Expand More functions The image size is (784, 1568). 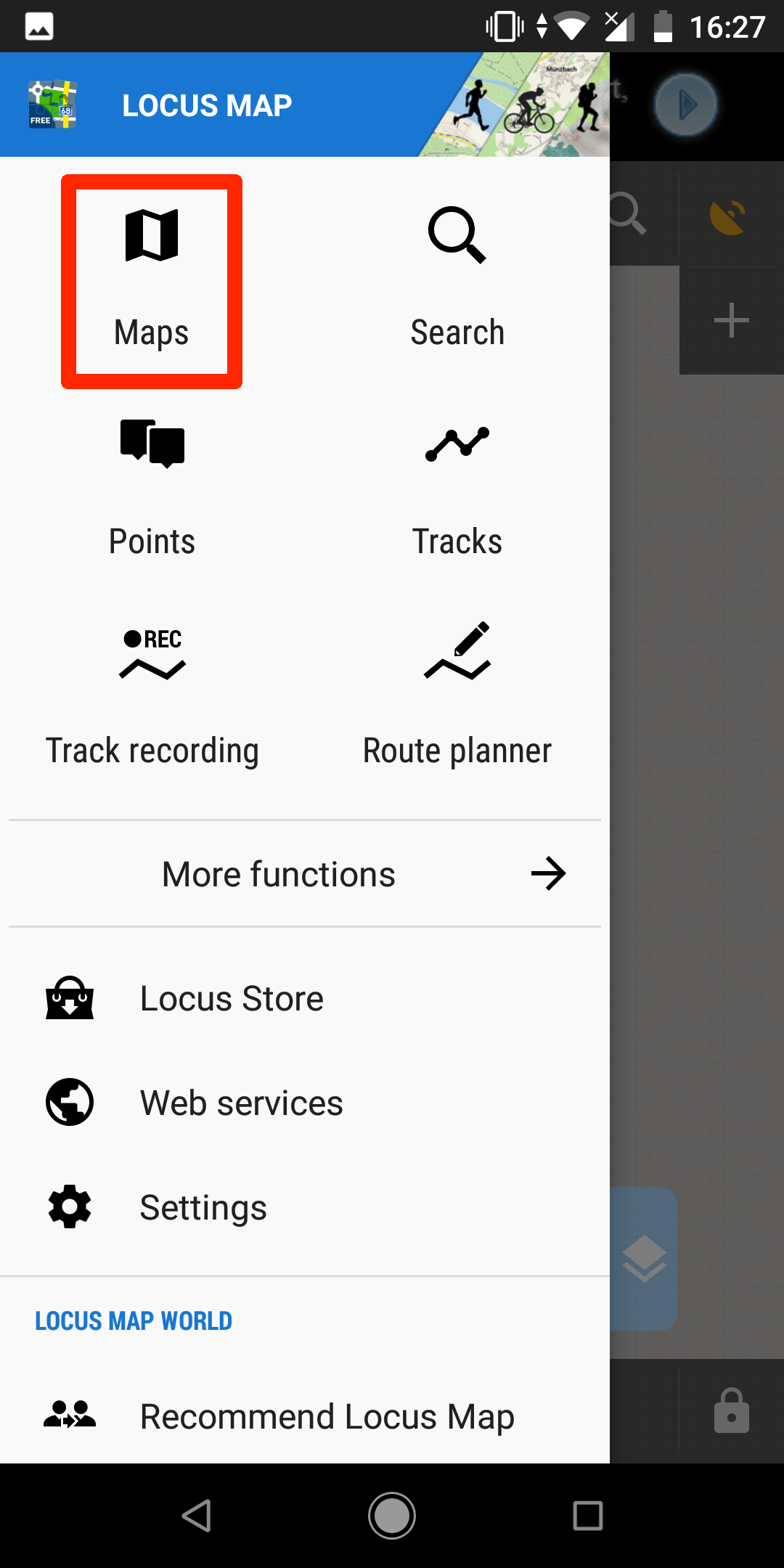click(305, 874)
